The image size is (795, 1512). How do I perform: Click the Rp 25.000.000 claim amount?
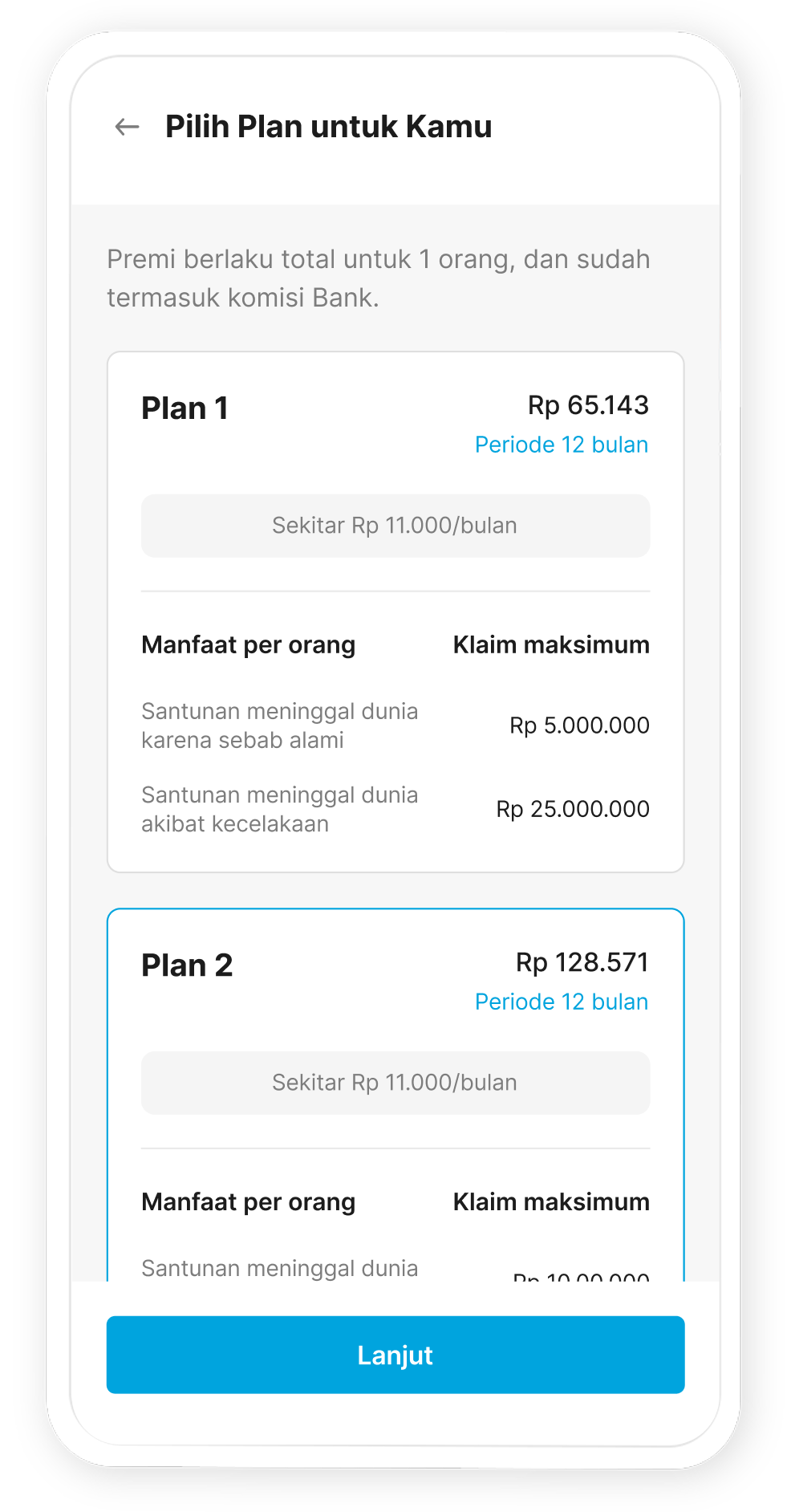[x=573, y=809]
